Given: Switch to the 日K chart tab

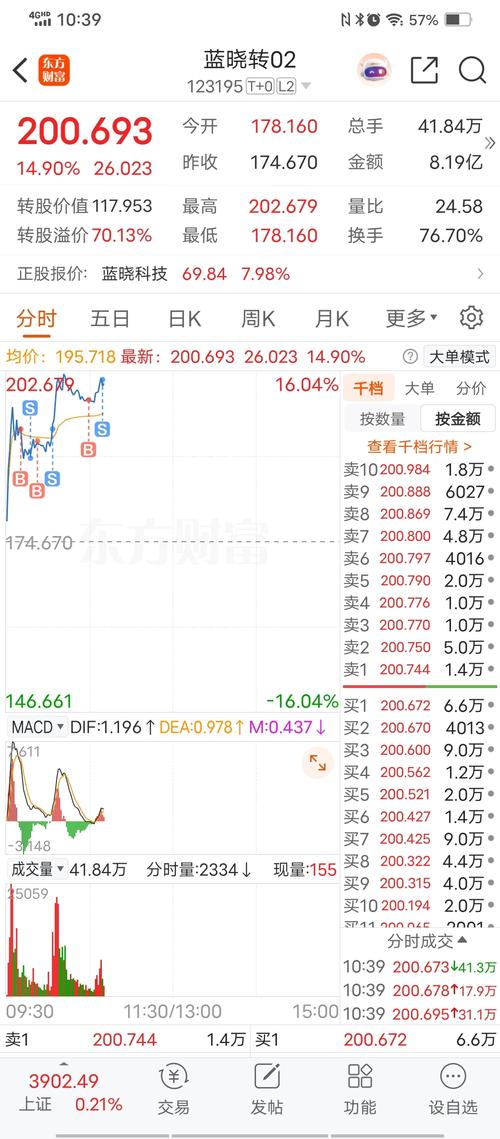Looking at the screenshot, I should 184,318.
